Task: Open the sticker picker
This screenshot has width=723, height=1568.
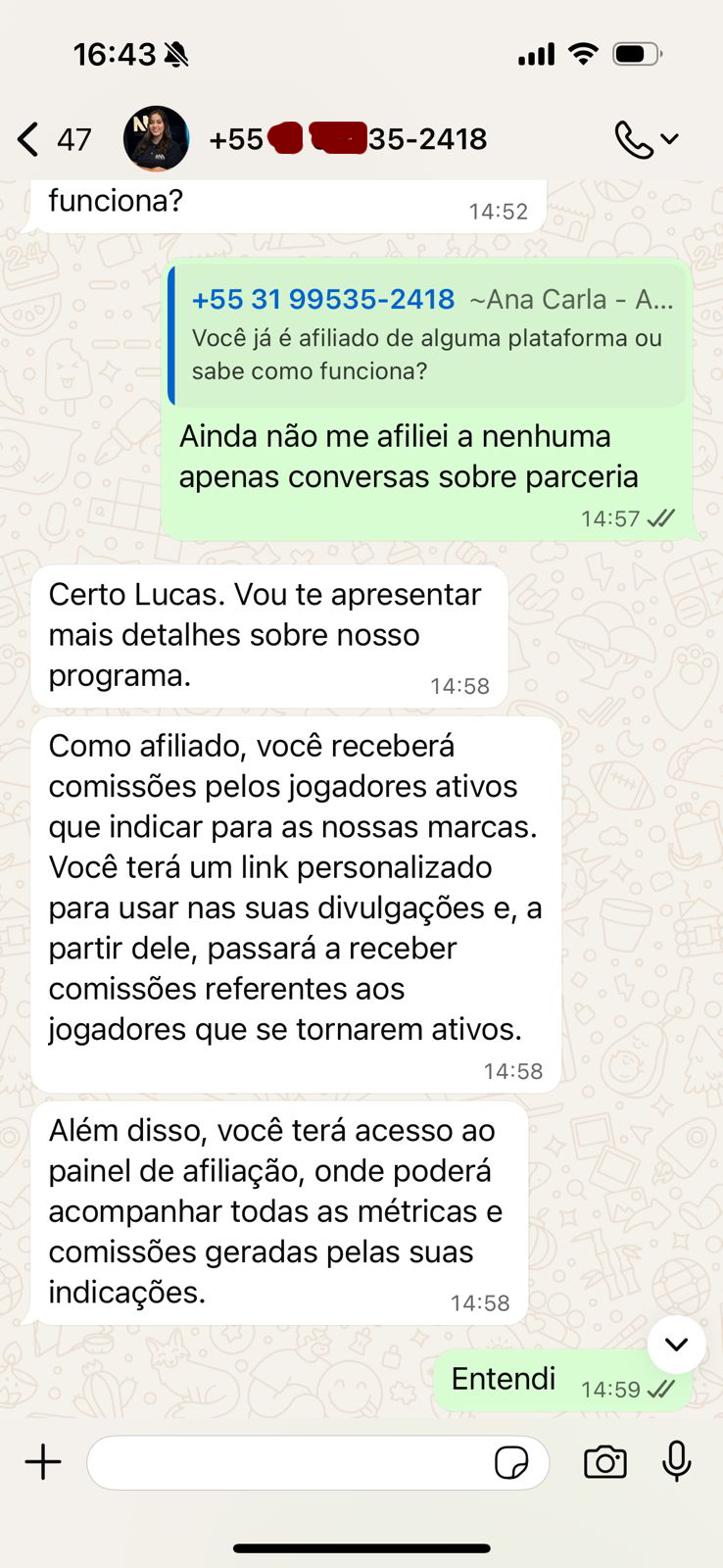Action: coord(511,1462)
